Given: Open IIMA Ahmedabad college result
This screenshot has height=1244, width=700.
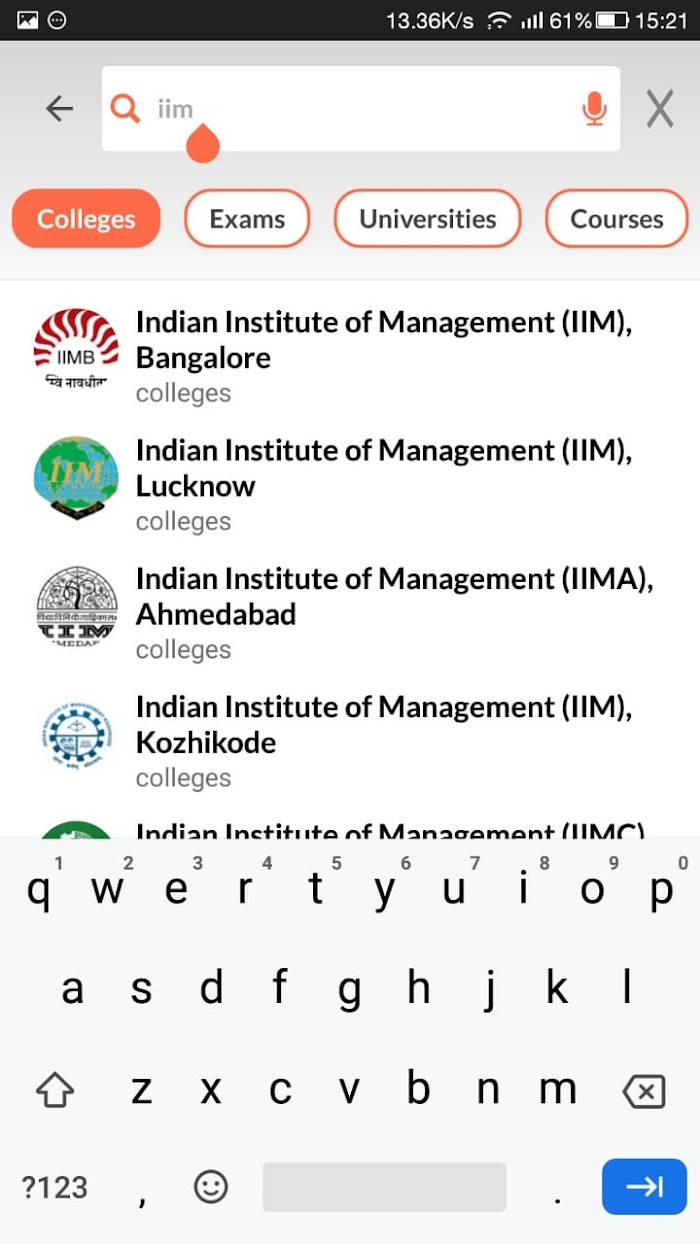Looking at the screenshot, I should (350, 612).
